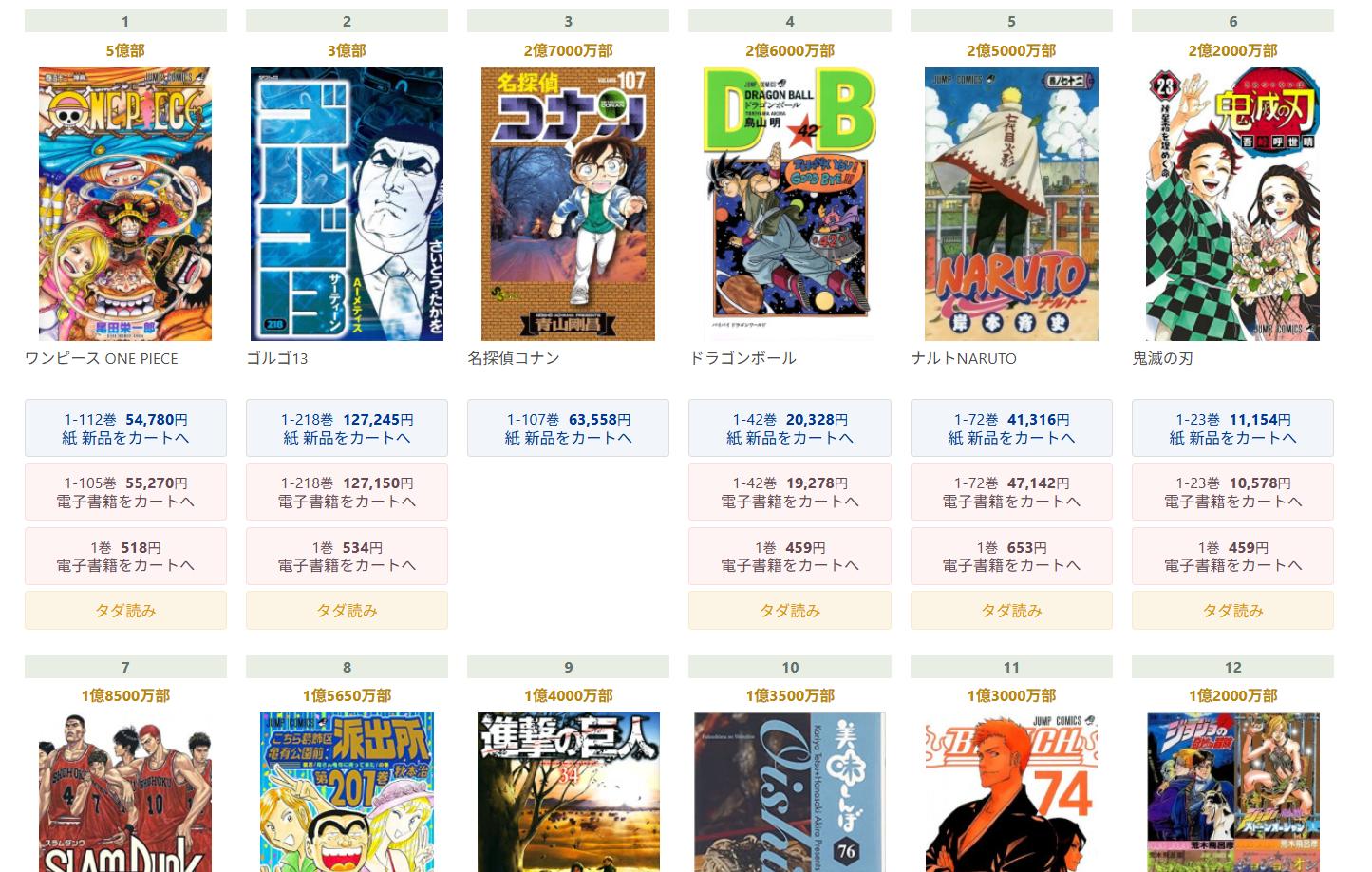Open the 名探偵コナン cover thumbnail

568,203
